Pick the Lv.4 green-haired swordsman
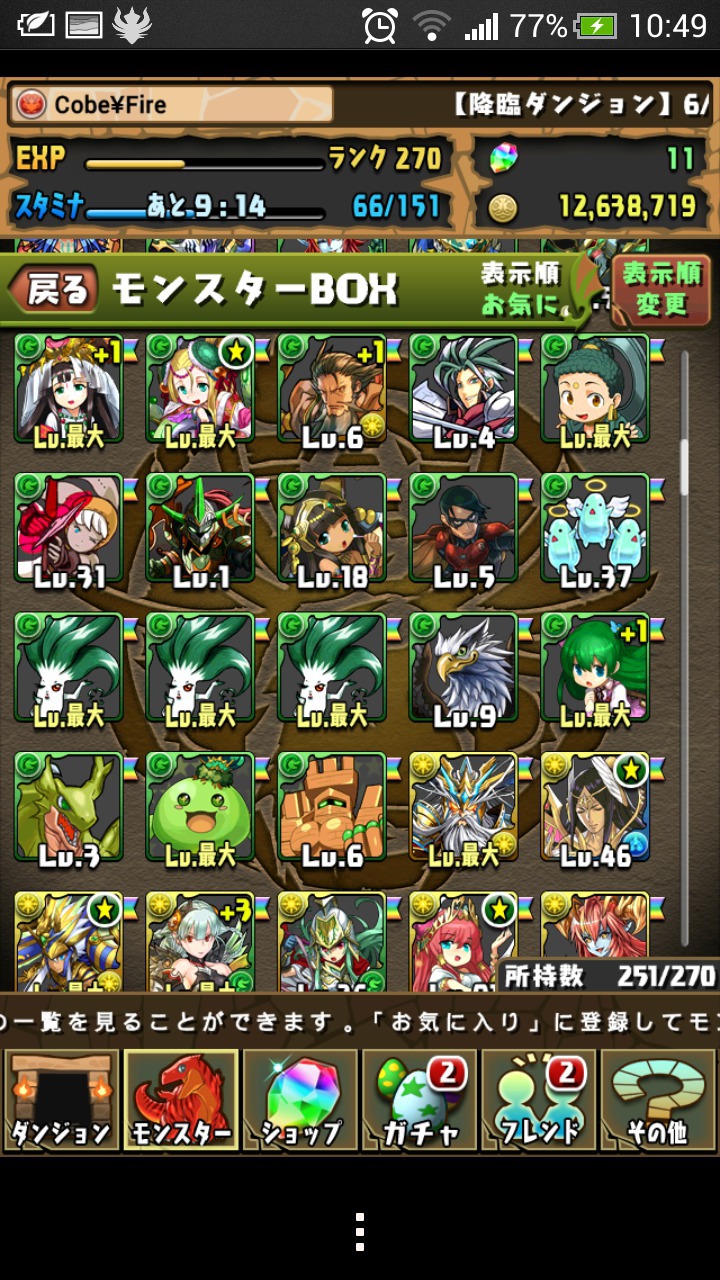Image resolution: width=720 pixels, height=1280 pixels. [x=464, y=389]
